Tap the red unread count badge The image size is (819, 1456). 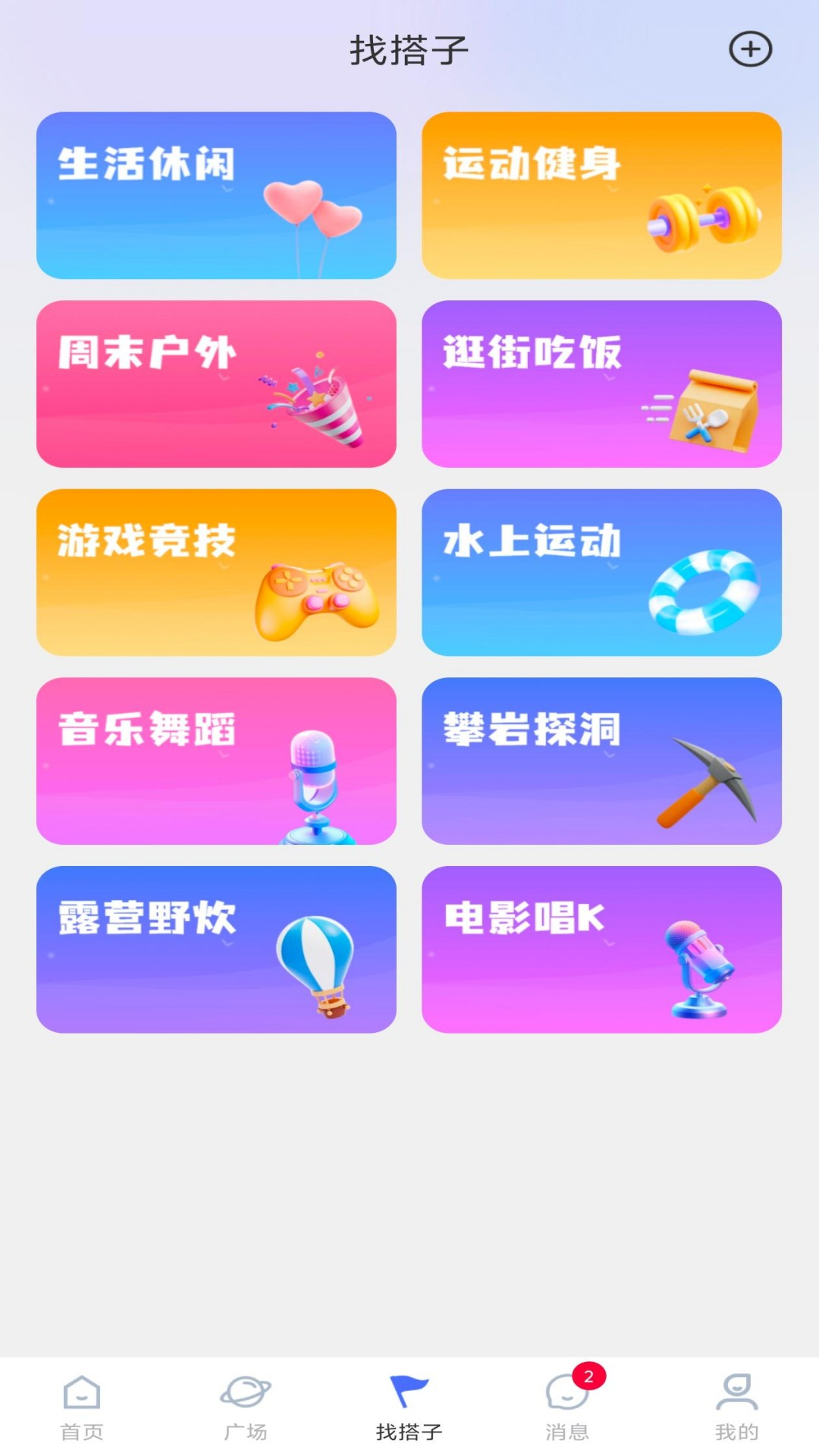point(591,1375)
